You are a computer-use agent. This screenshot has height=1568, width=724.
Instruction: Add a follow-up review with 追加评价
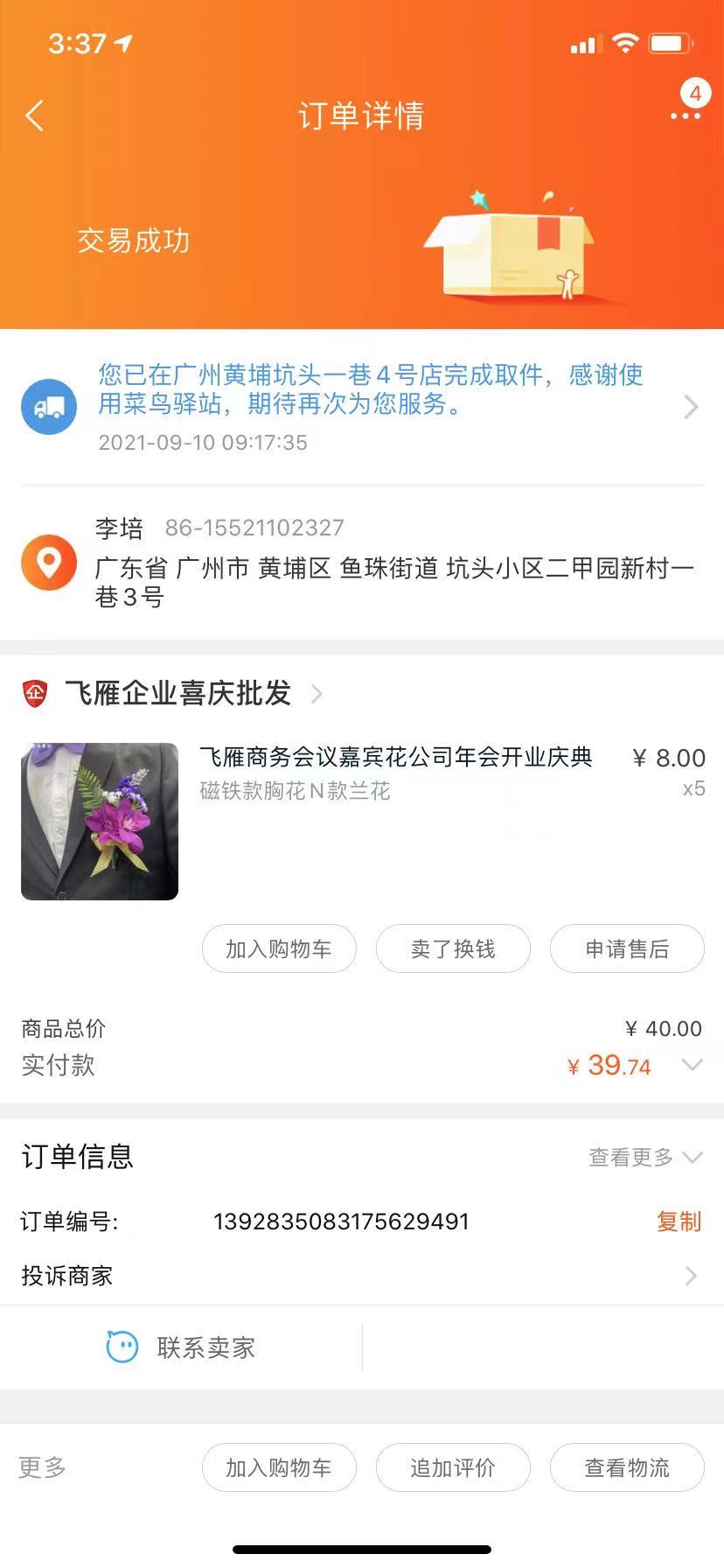pyautogui.click(x=453, y=1467)
